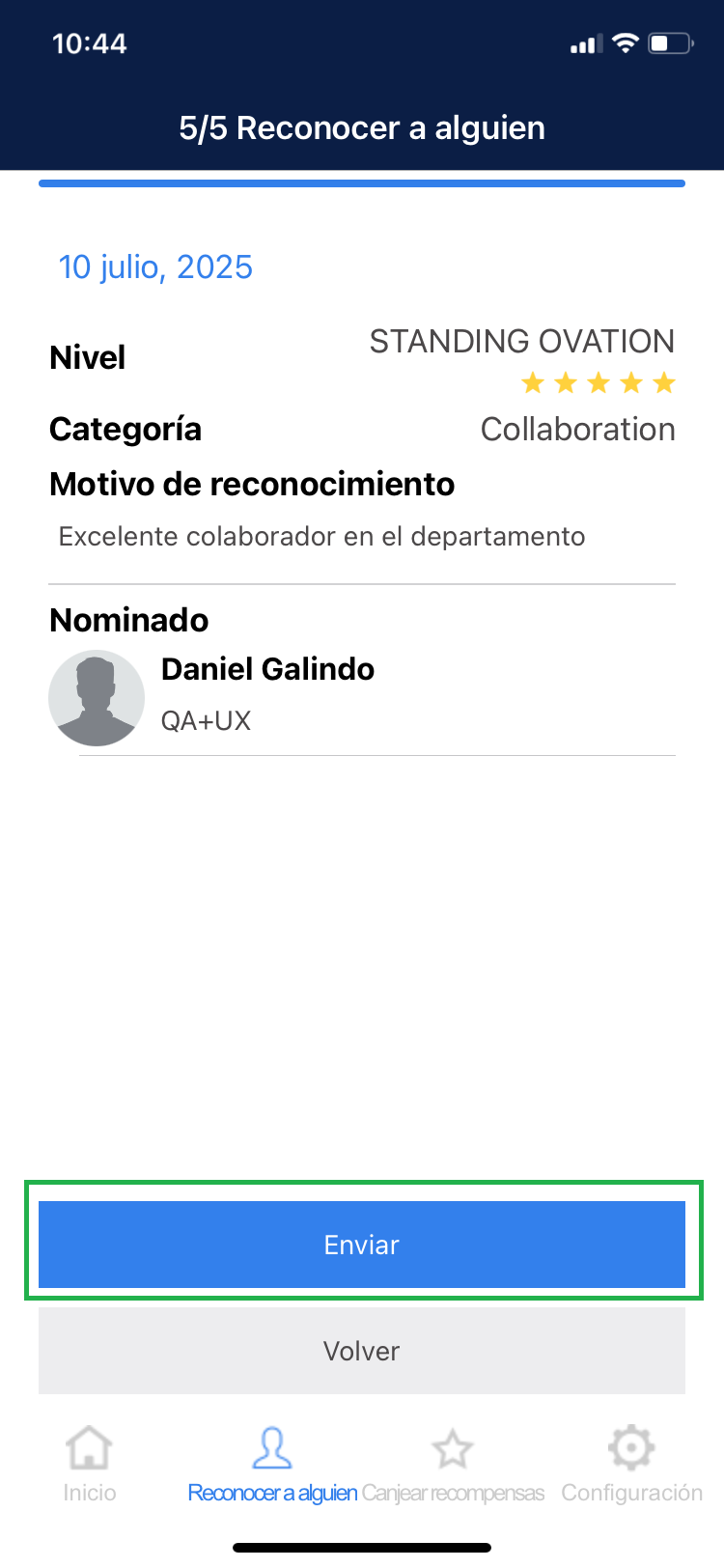The image size is (724, 1568).
Task: Open the Configuración tab
Action: pos(631,1464)
